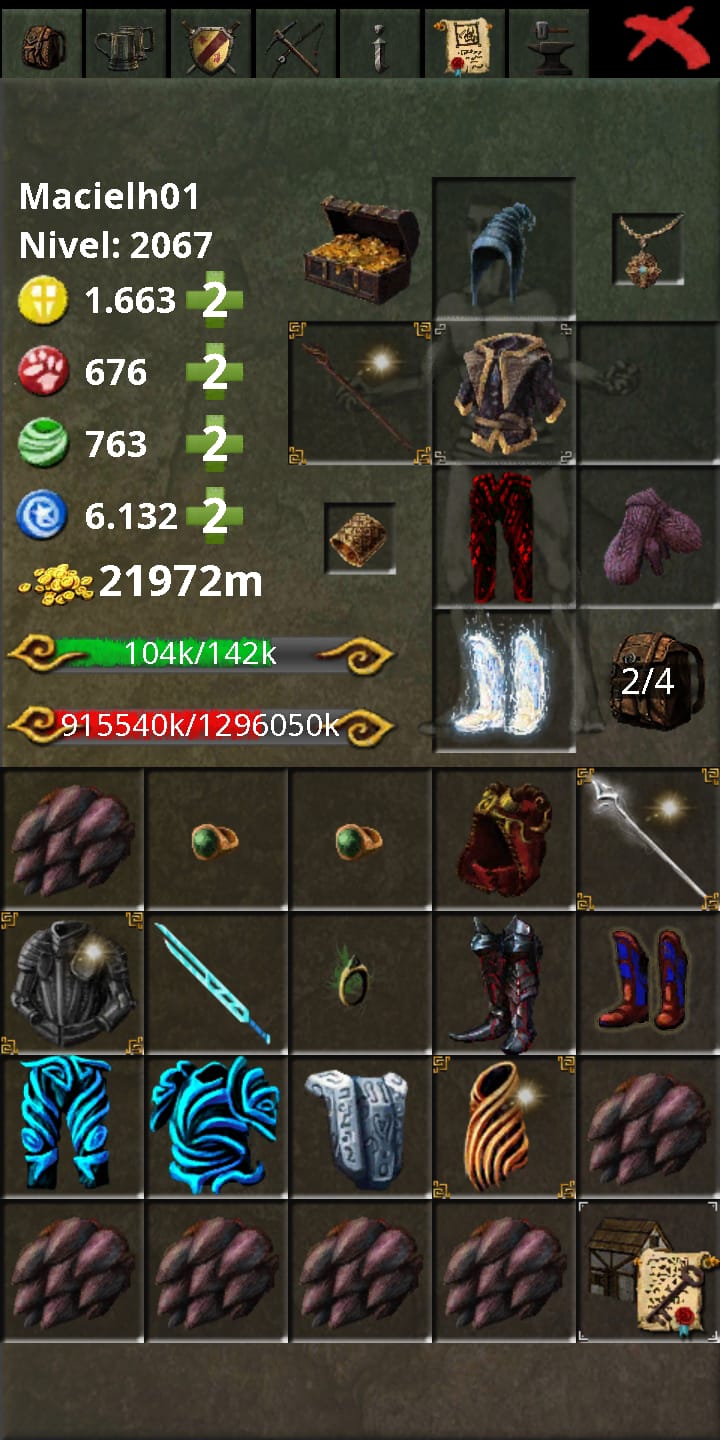Add points to the red paw stat

pyautogui.click(x=215, y=373)
